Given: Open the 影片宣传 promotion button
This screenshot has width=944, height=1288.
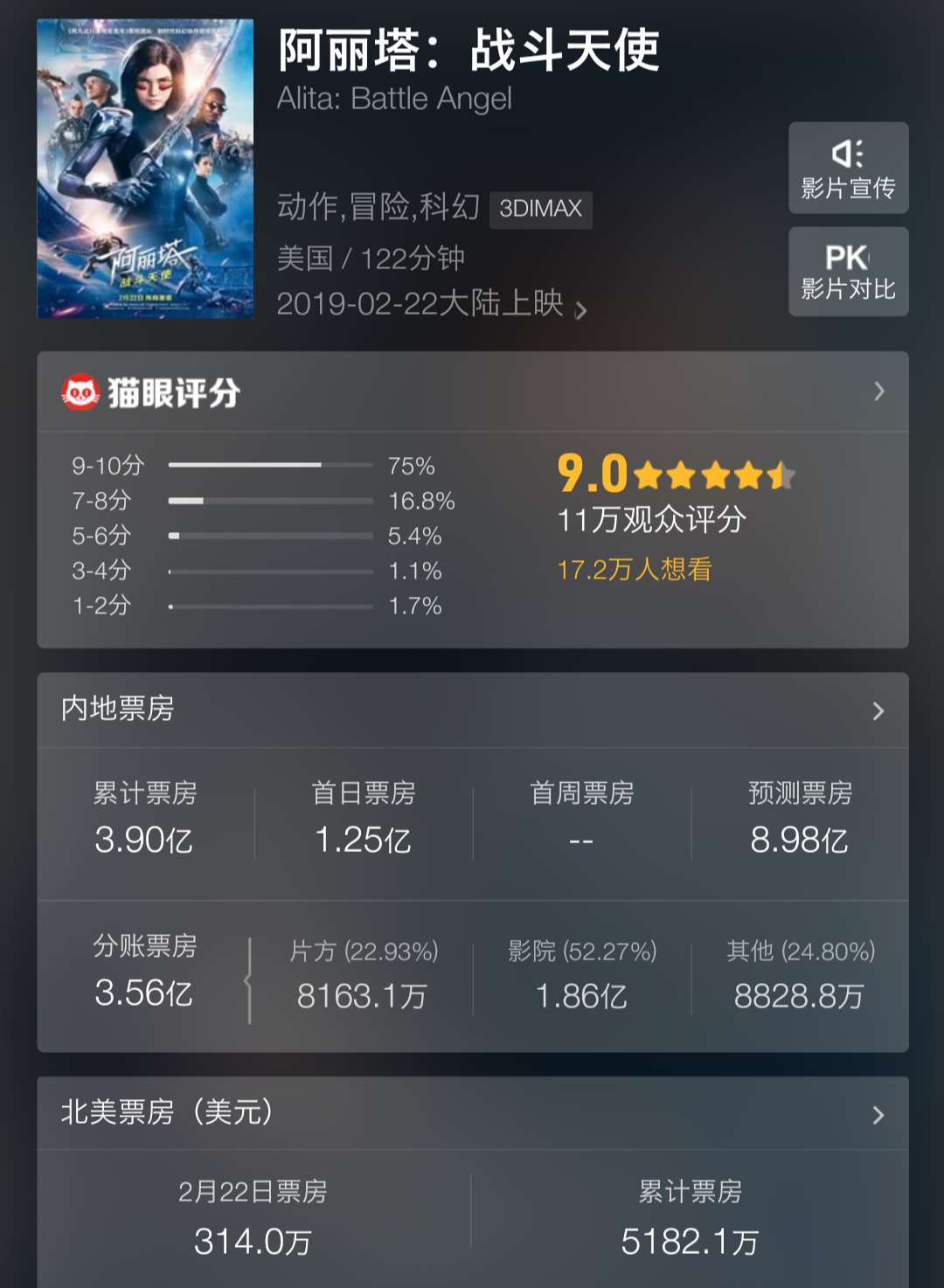Looking at the screenshot, I should click(848, 168).
